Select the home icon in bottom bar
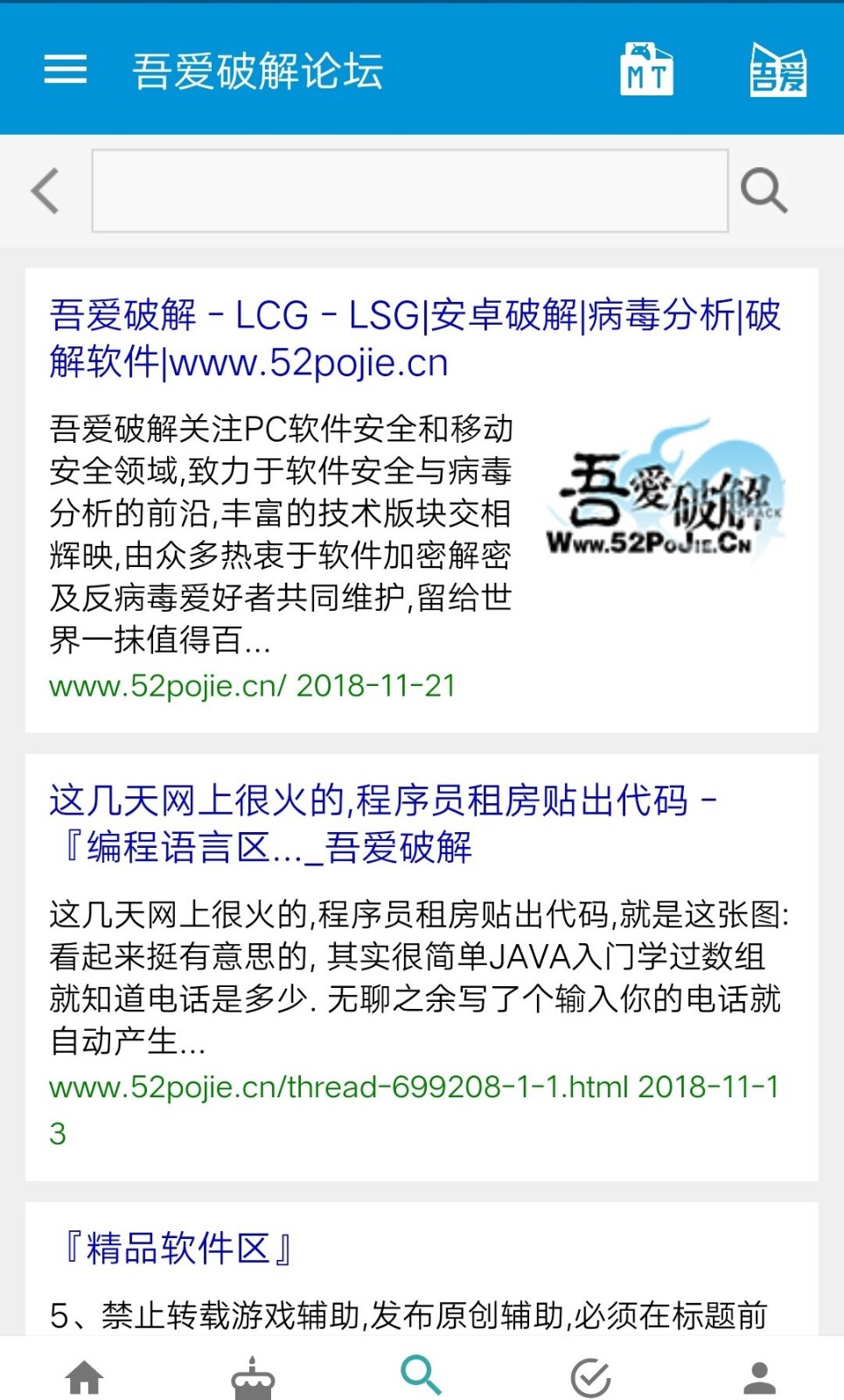Screen dimensions: 844x1400 pos(84,1374)
